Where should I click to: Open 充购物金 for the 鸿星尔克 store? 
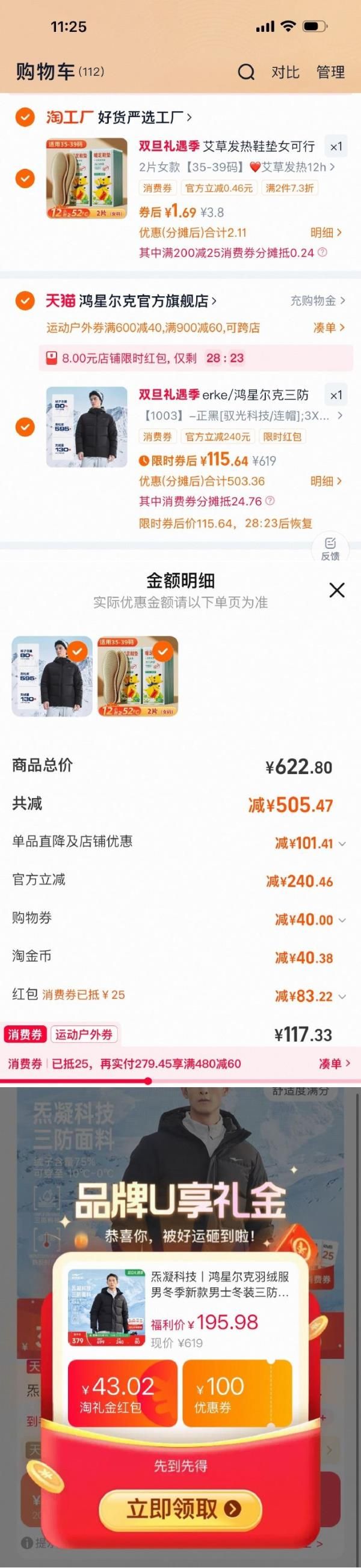point(317,300)
